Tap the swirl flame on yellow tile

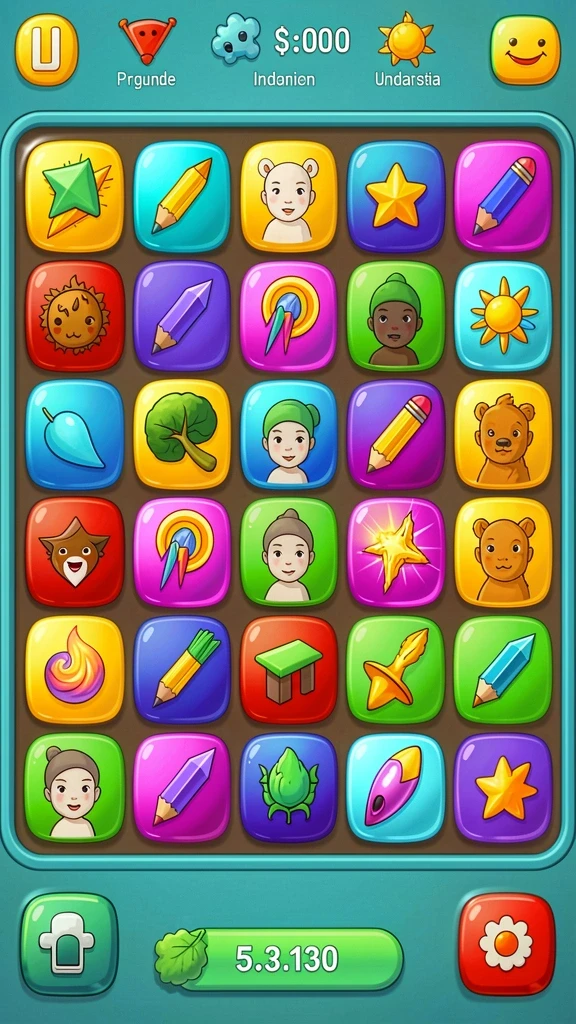click(x=74, y=670)
